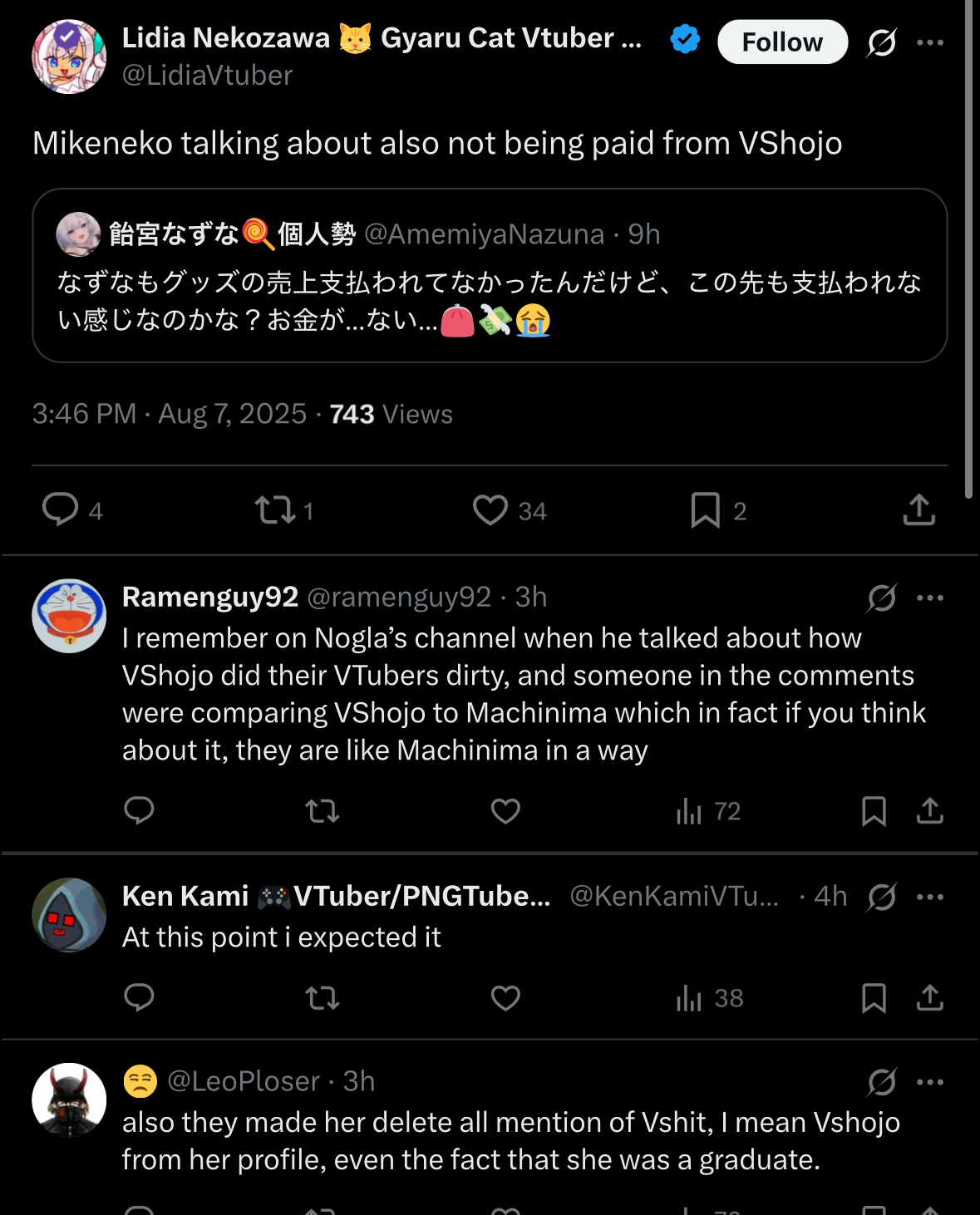Repost Lidia's main post

click(x=275, y=509)
